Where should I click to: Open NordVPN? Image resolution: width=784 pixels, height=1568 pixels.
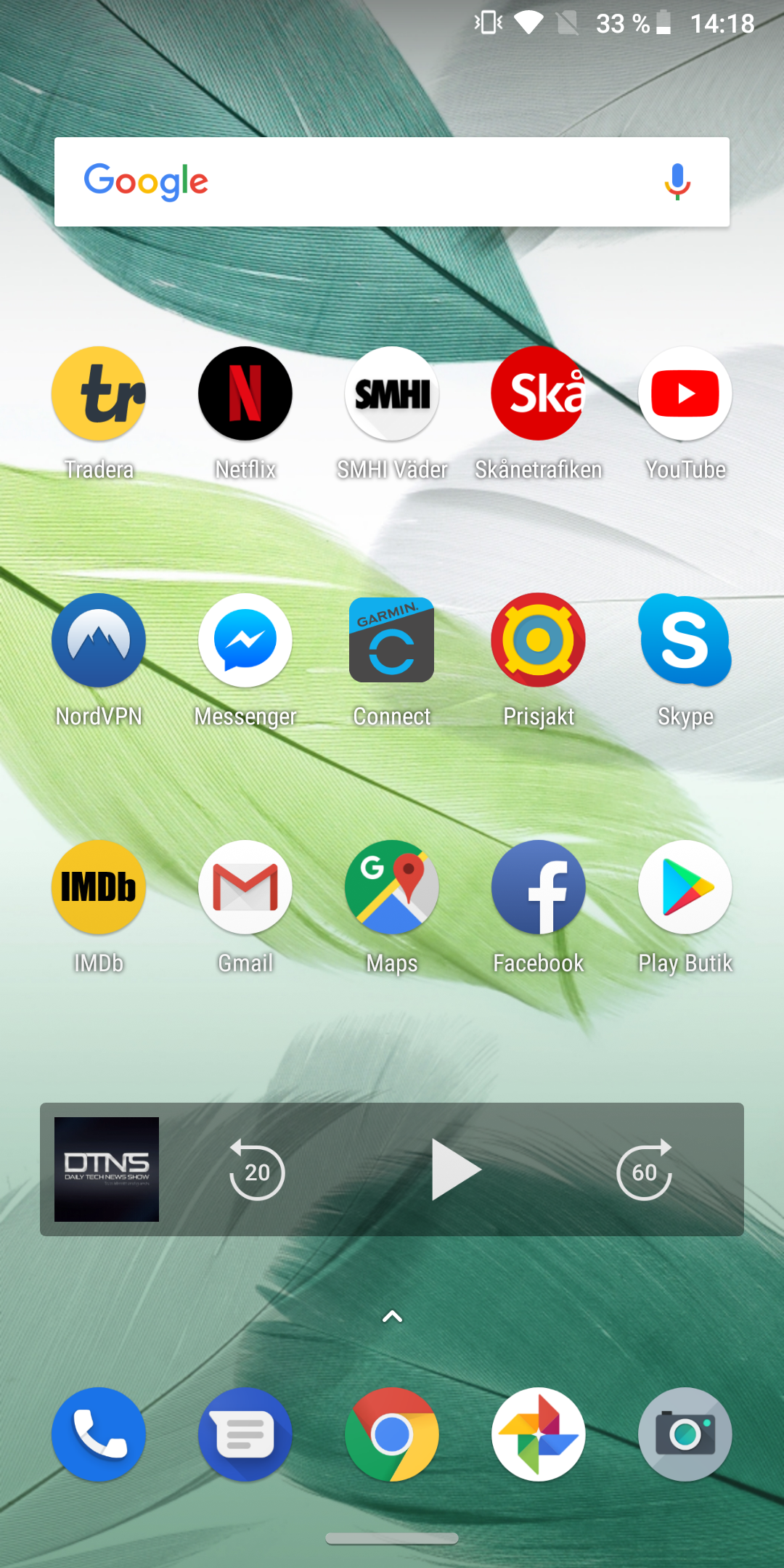tap(99, 641)
